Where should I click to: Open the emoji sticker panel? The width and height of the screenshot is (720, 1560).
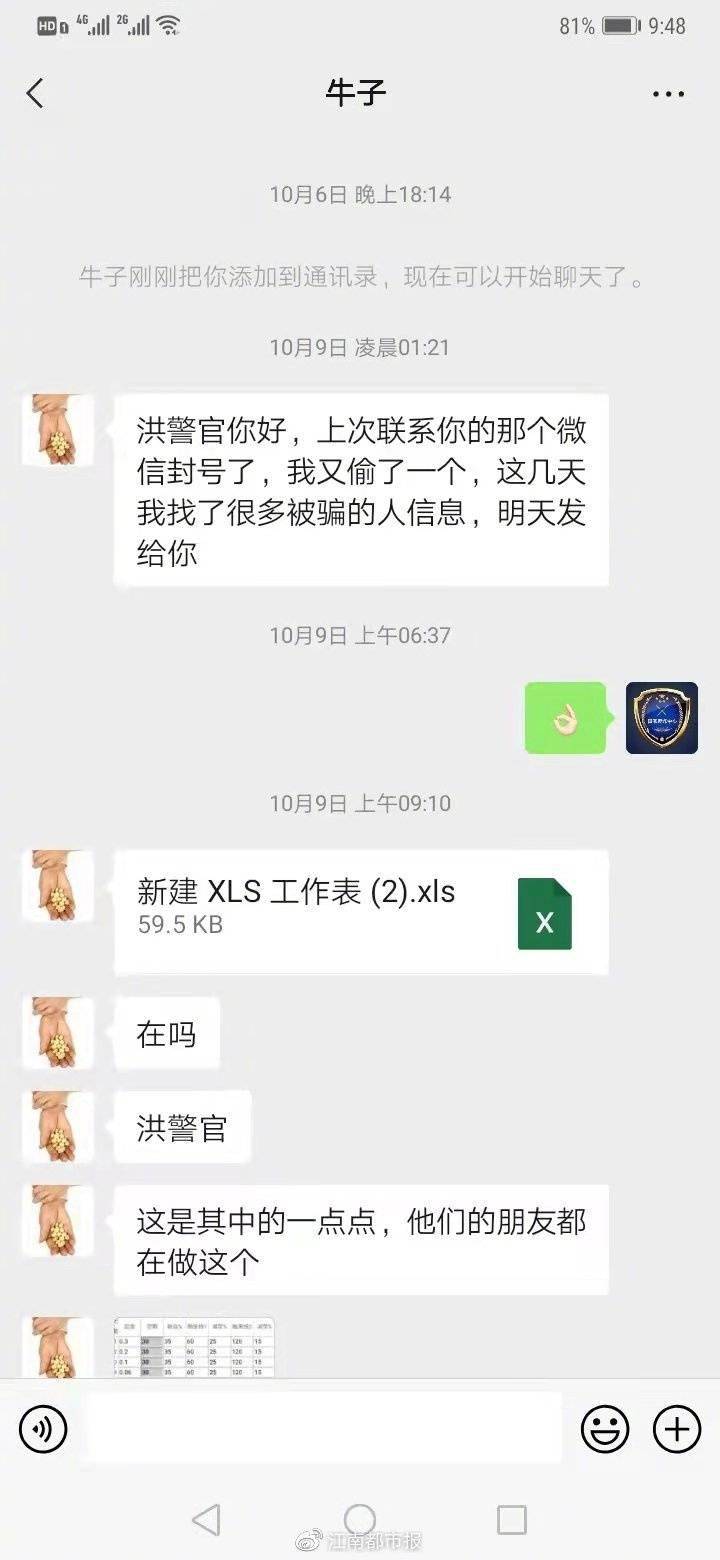pos(605,1428)
